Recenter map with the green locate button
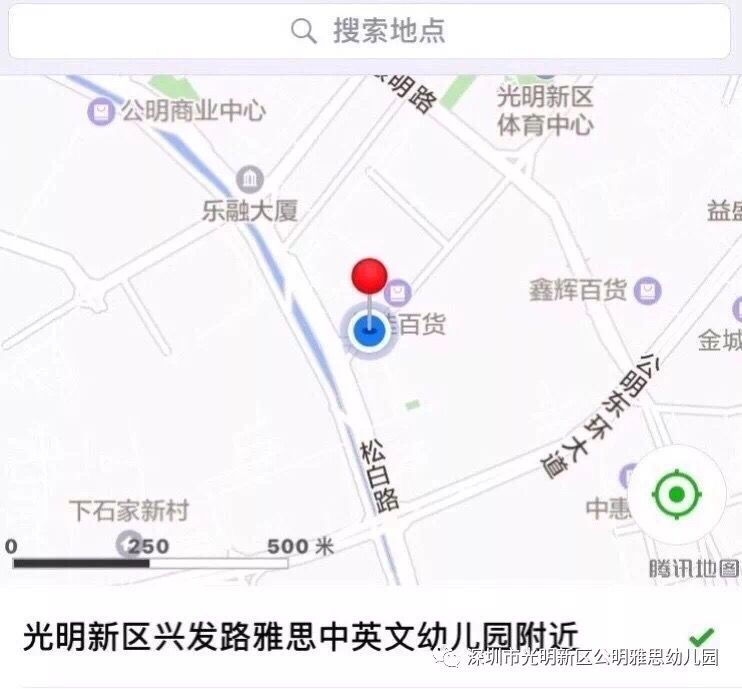Image resolution: width=742 pixels, height=689 pixels. point(677,494)
